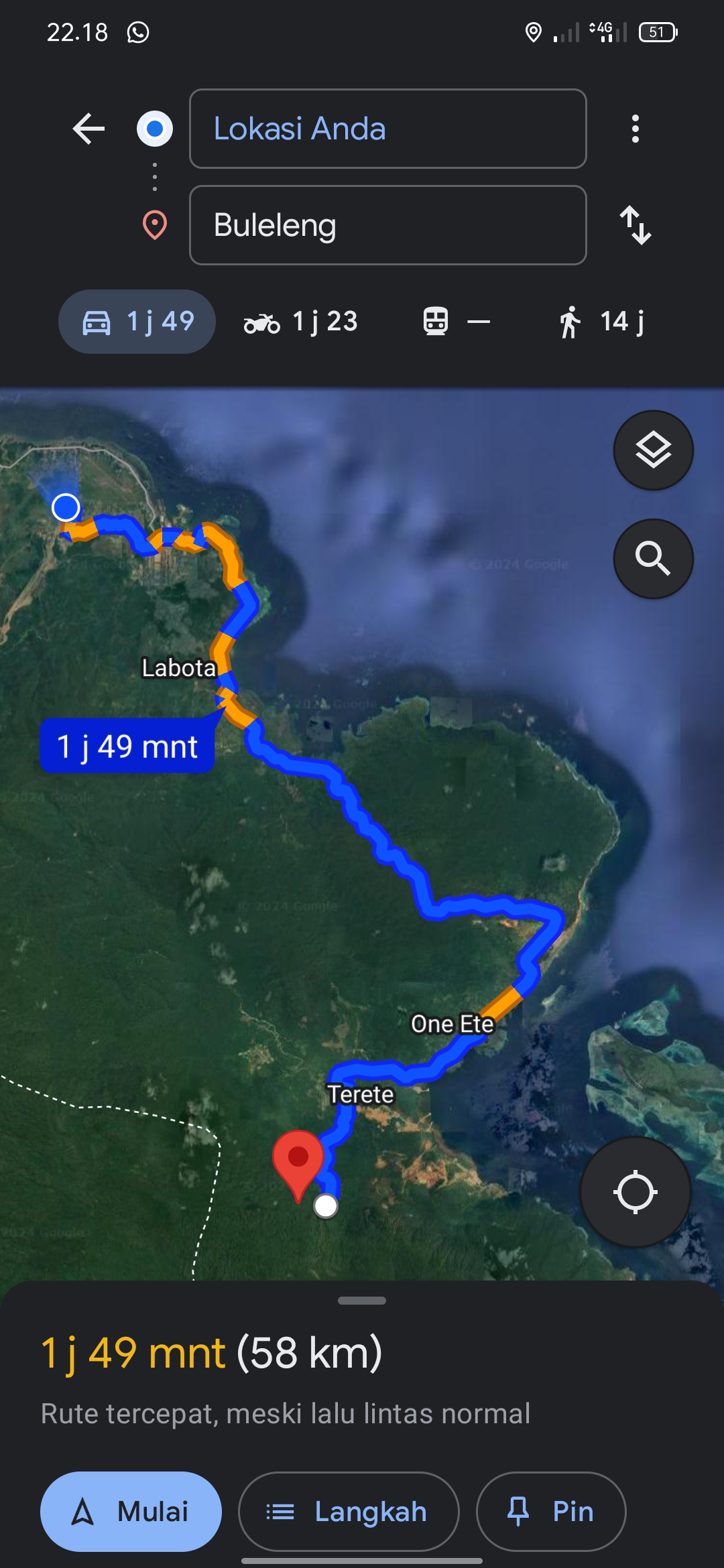724x1568 pixels.
Task: Pin this route
Action: 551,1512
